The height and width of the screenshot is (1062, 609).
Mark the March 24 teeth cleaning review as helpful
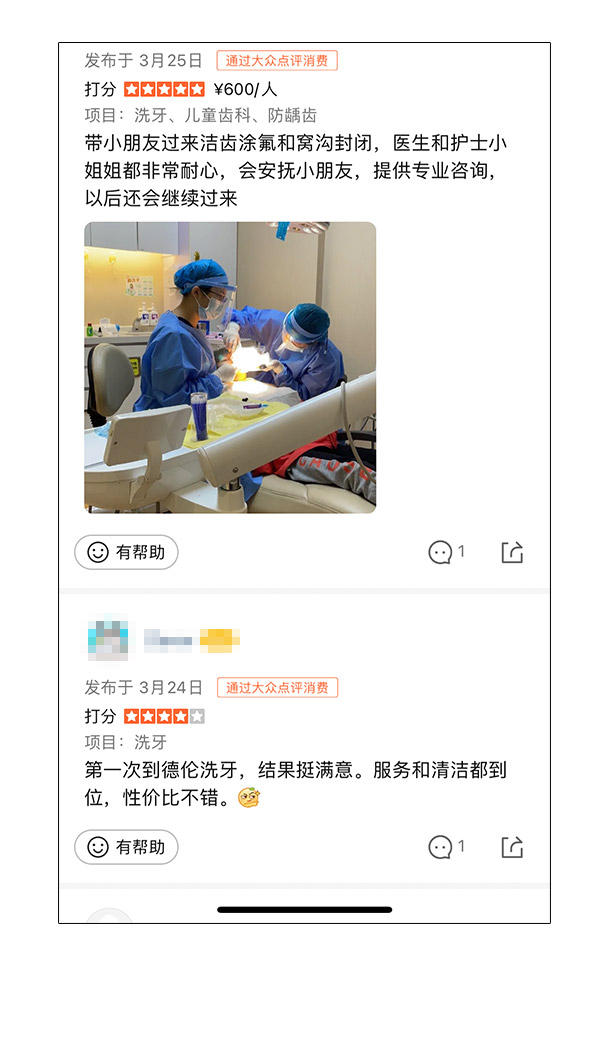click(x=126, y=847)
